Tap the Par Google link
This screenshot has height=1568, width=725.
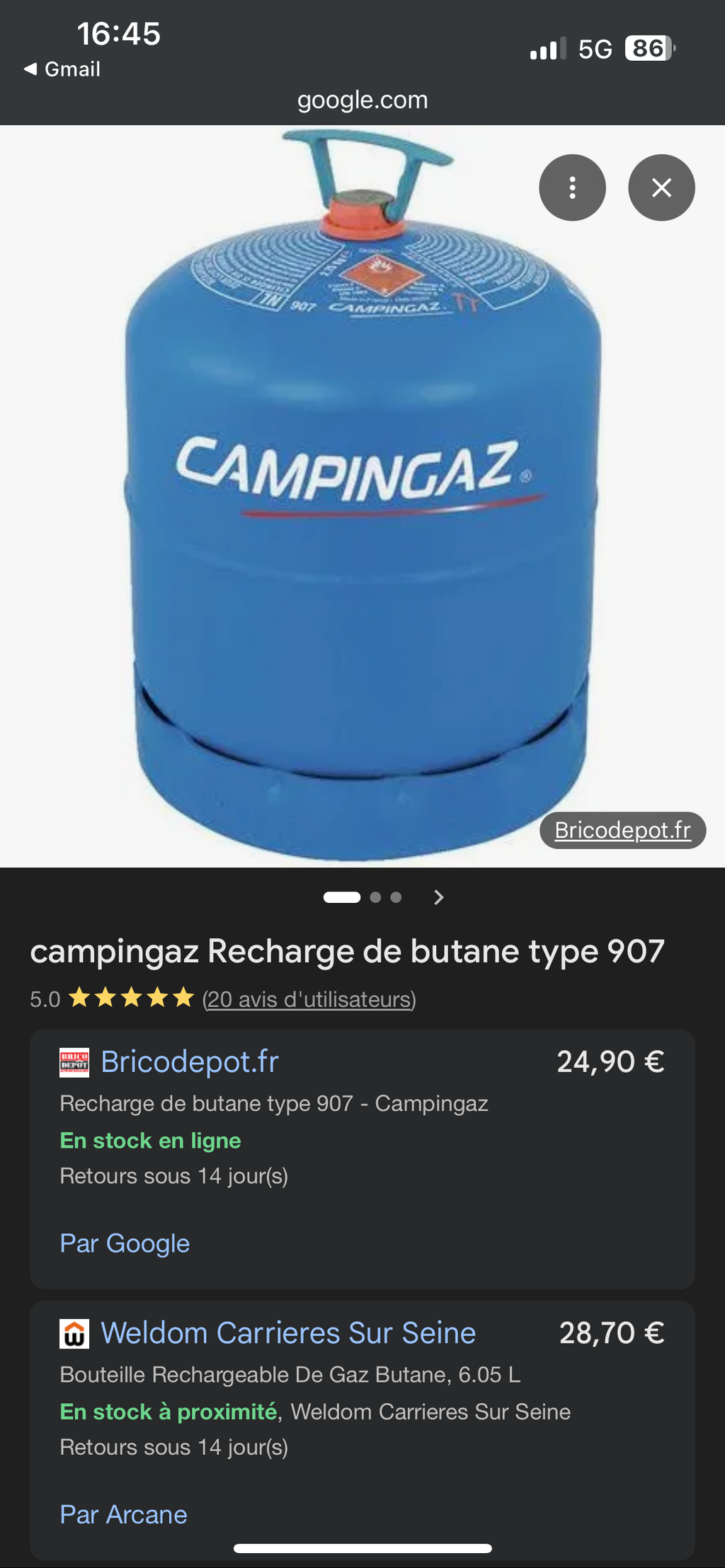[x=125, y=1243]
